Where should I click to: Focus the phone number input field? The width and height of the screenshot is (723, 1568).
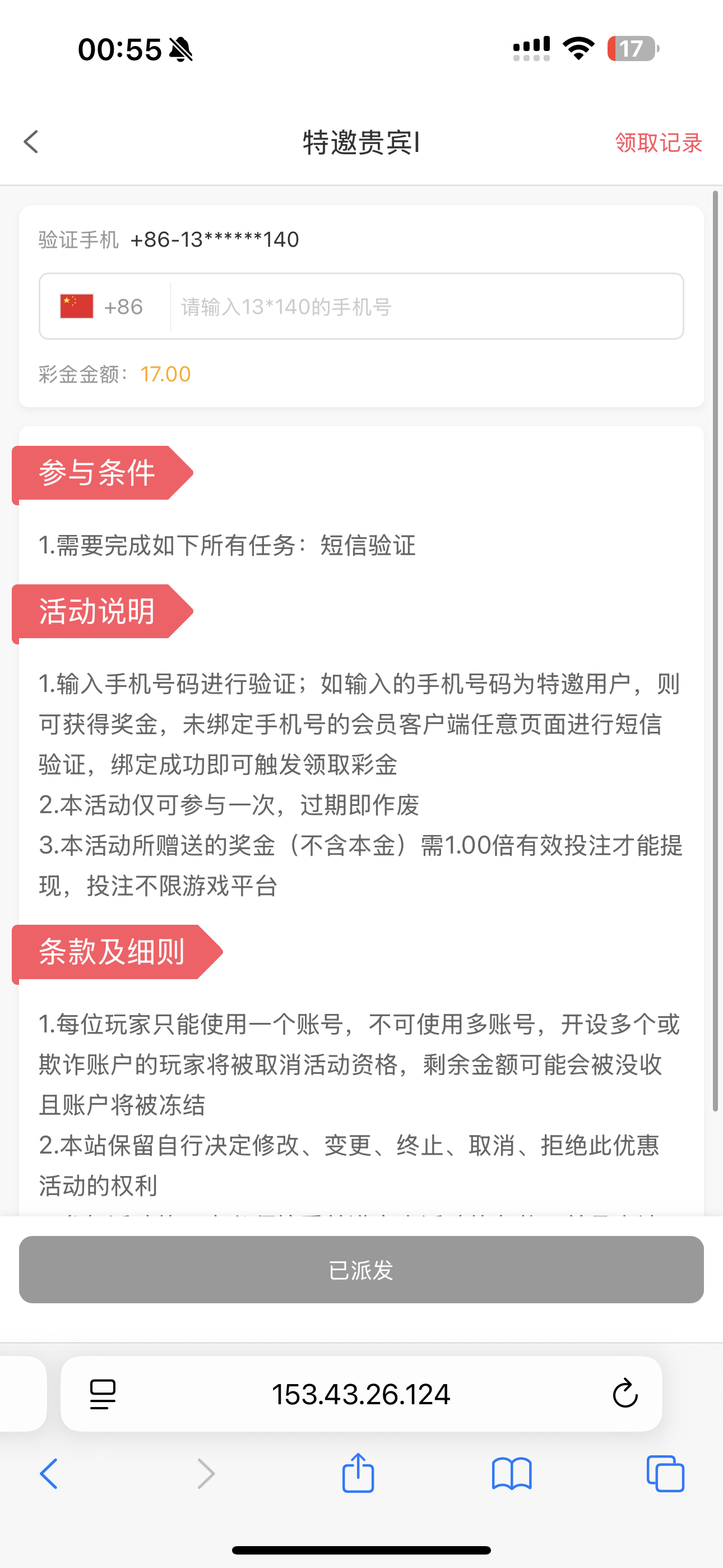(x=426, y=307)
